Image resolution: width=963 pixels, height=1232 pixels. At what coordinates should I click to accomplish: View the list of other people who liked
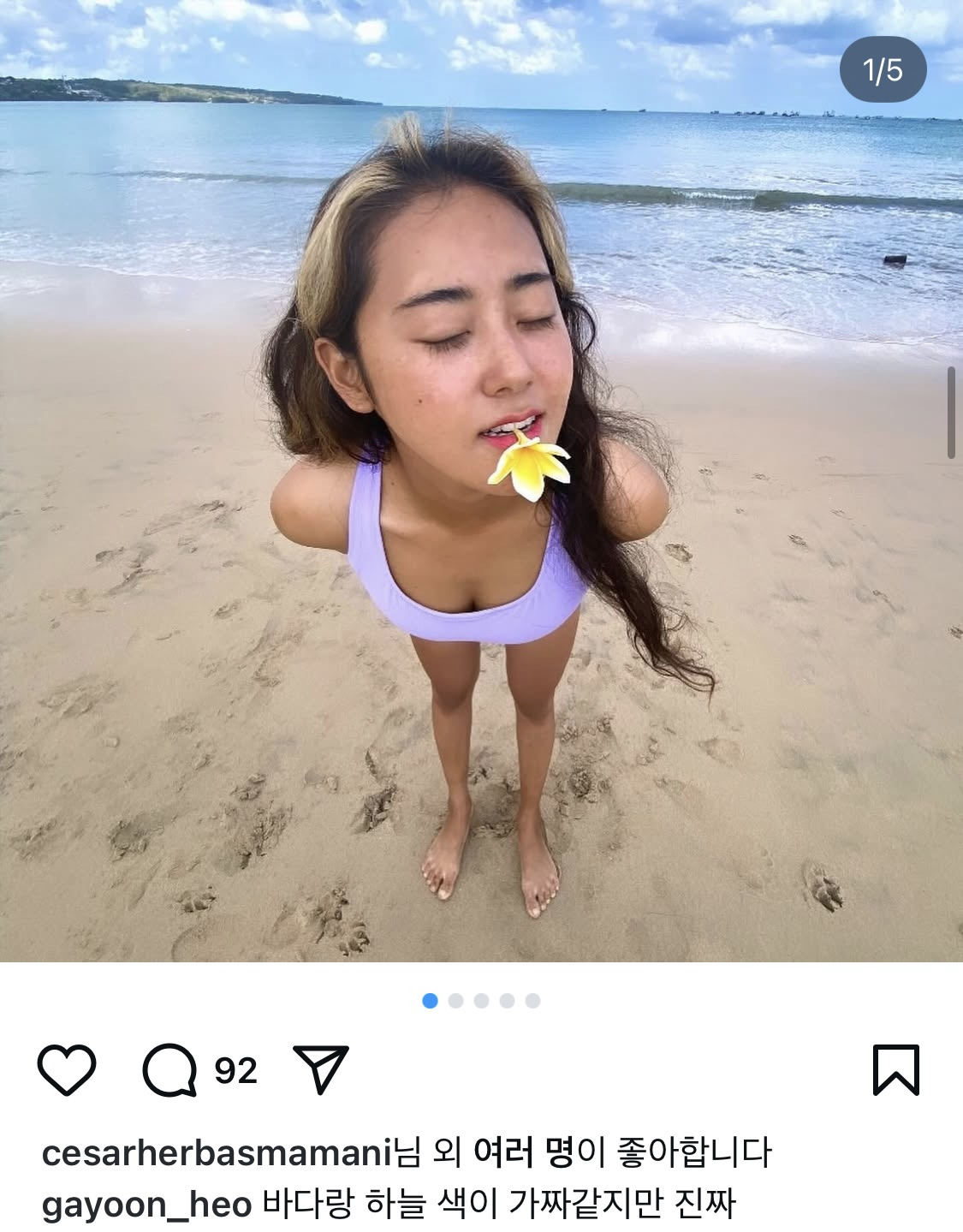523,1153
